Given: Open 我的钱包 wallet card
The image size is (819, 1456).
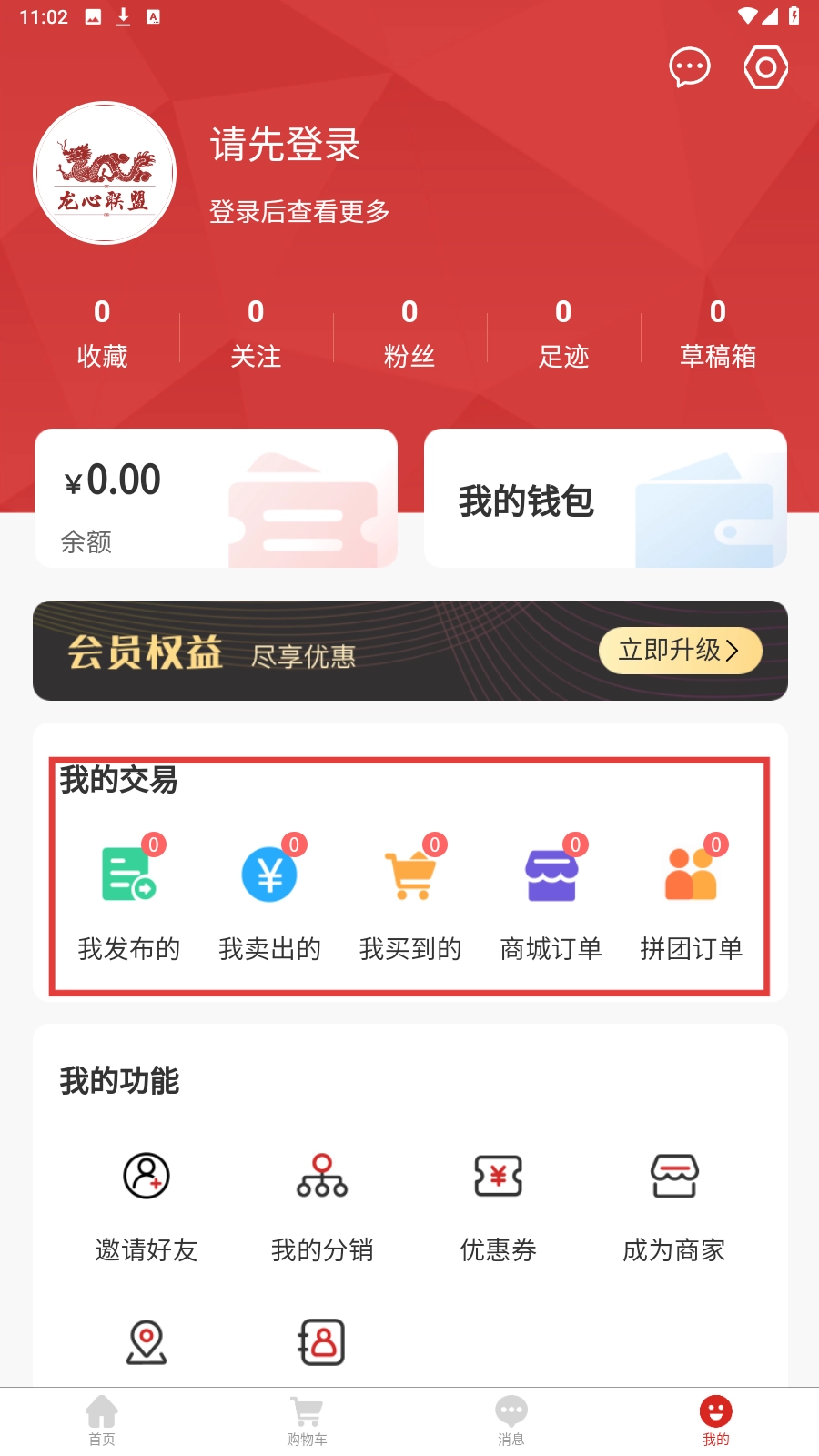Looking at the screenshot, I should (x=605, y=499).
